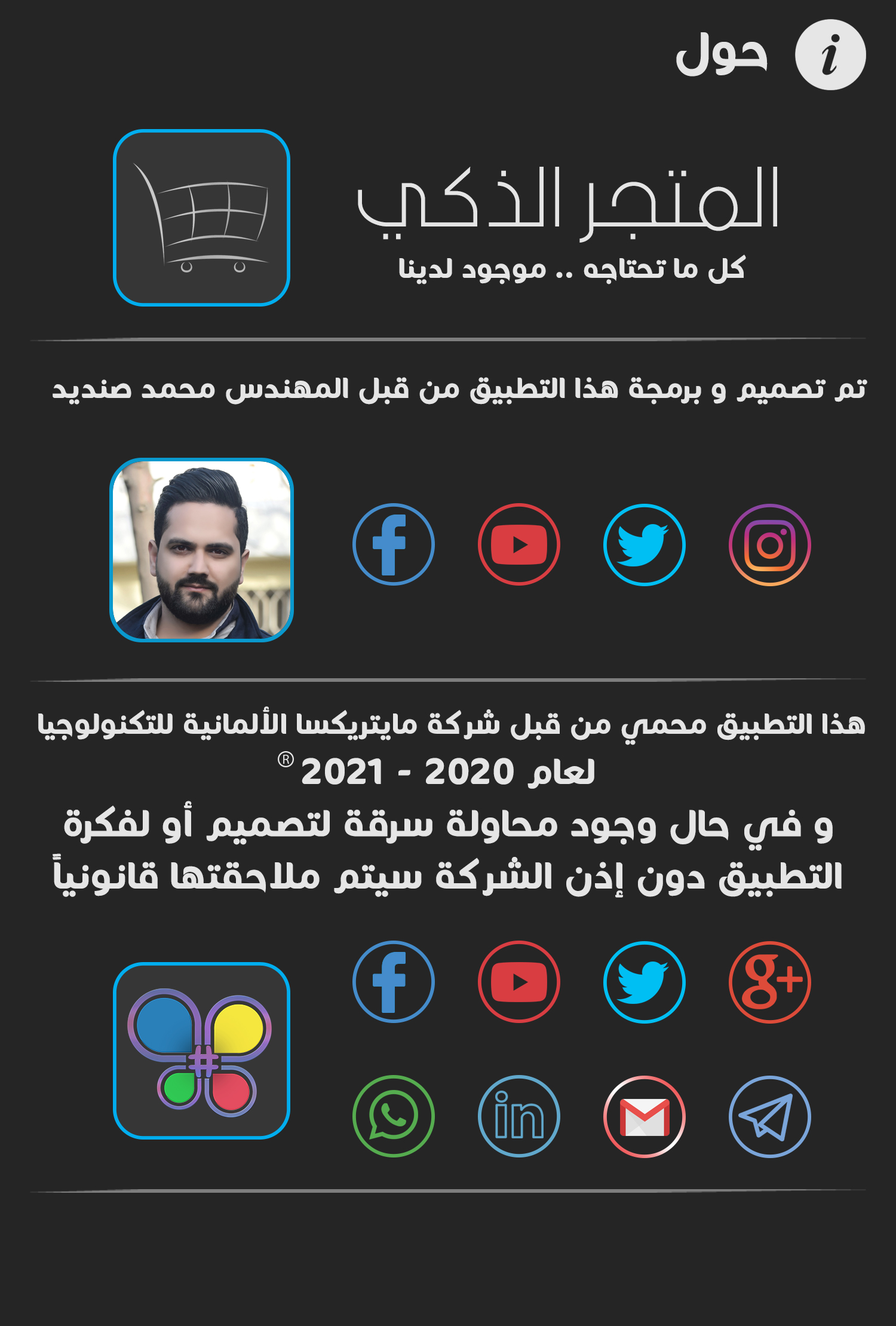The image size is (896, 1326).
Task: Open the developer's YouTube channel
Action: 518,544
